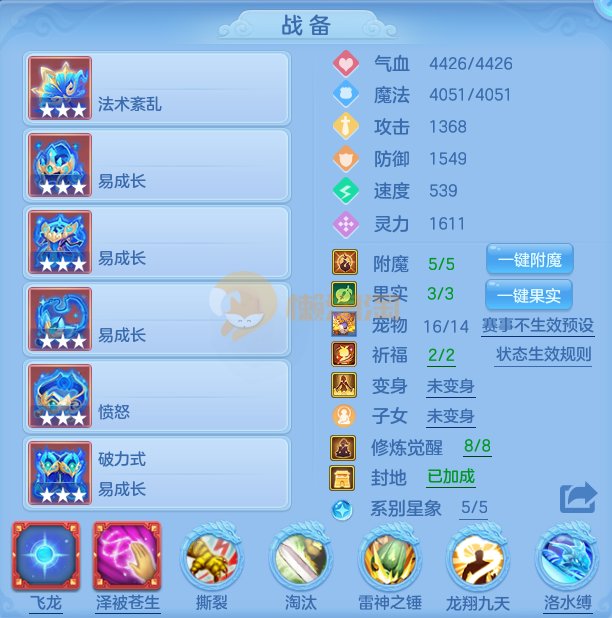
Task: Select the 飞龙 skill icon
Action: 46,556
